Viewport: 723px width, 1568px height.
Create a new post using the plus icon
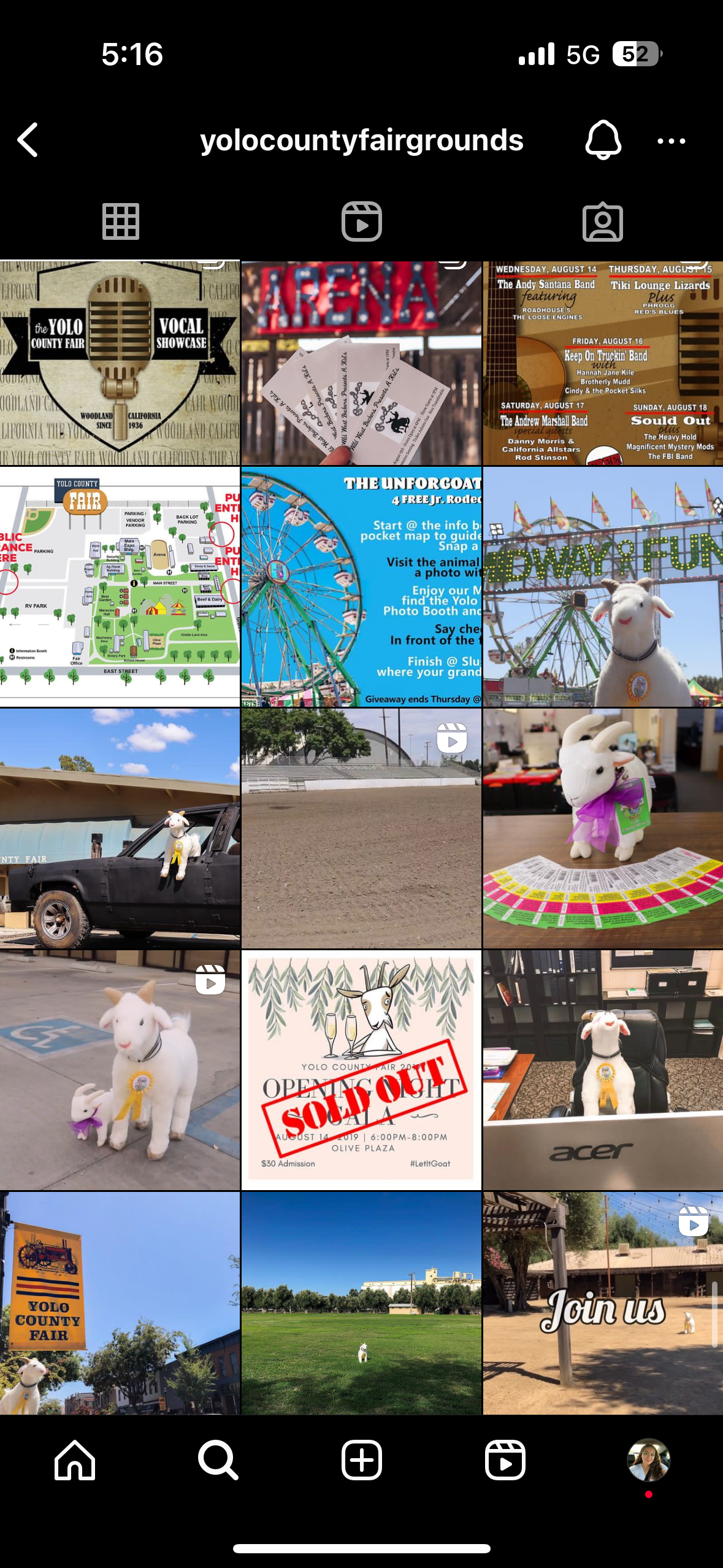pyautogui.click(x=361, y=1459)
